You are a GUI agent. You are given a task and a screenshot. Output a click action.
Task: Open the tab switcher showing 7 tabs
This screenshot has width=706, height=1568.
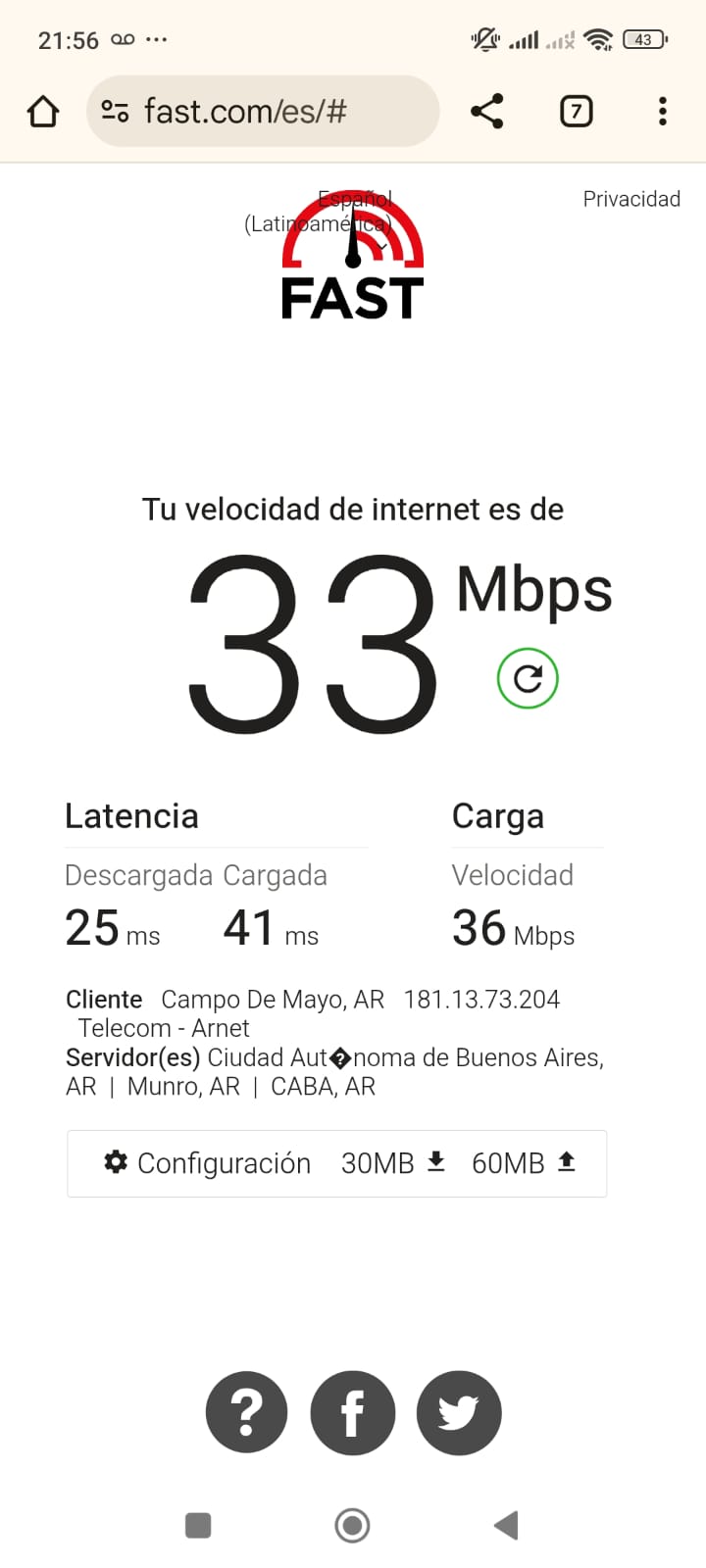pyautogui.click(x=576, y=112)
